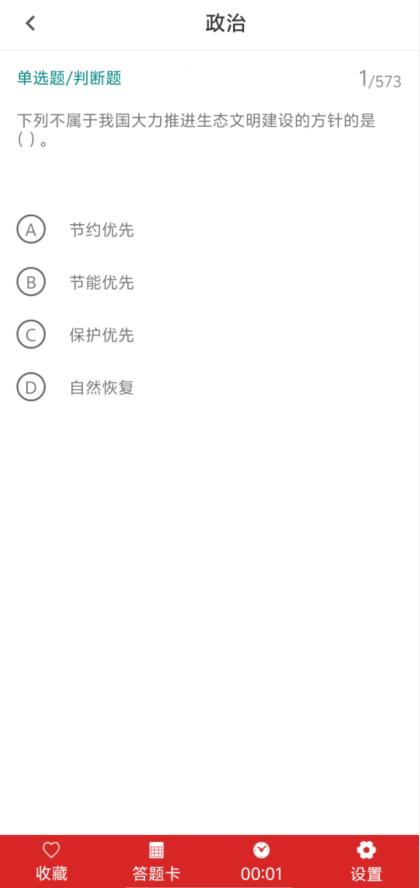The image size is (420, 888).
Task: Tap the timer showing 00:01
Action: (x=262, y=861)
